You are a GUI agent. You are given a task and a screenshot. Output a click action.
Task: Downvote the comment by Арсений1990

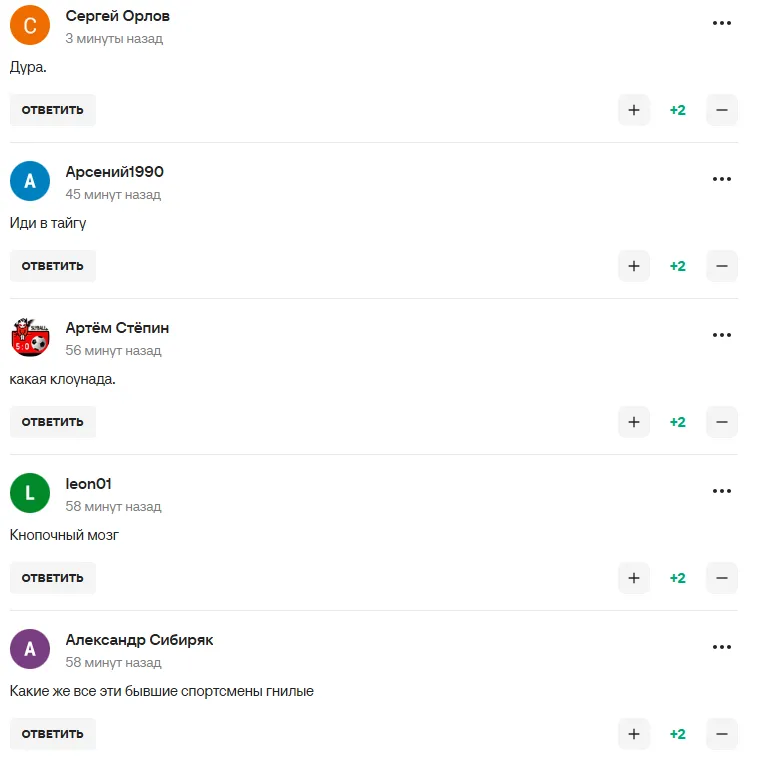pos(721,266)
